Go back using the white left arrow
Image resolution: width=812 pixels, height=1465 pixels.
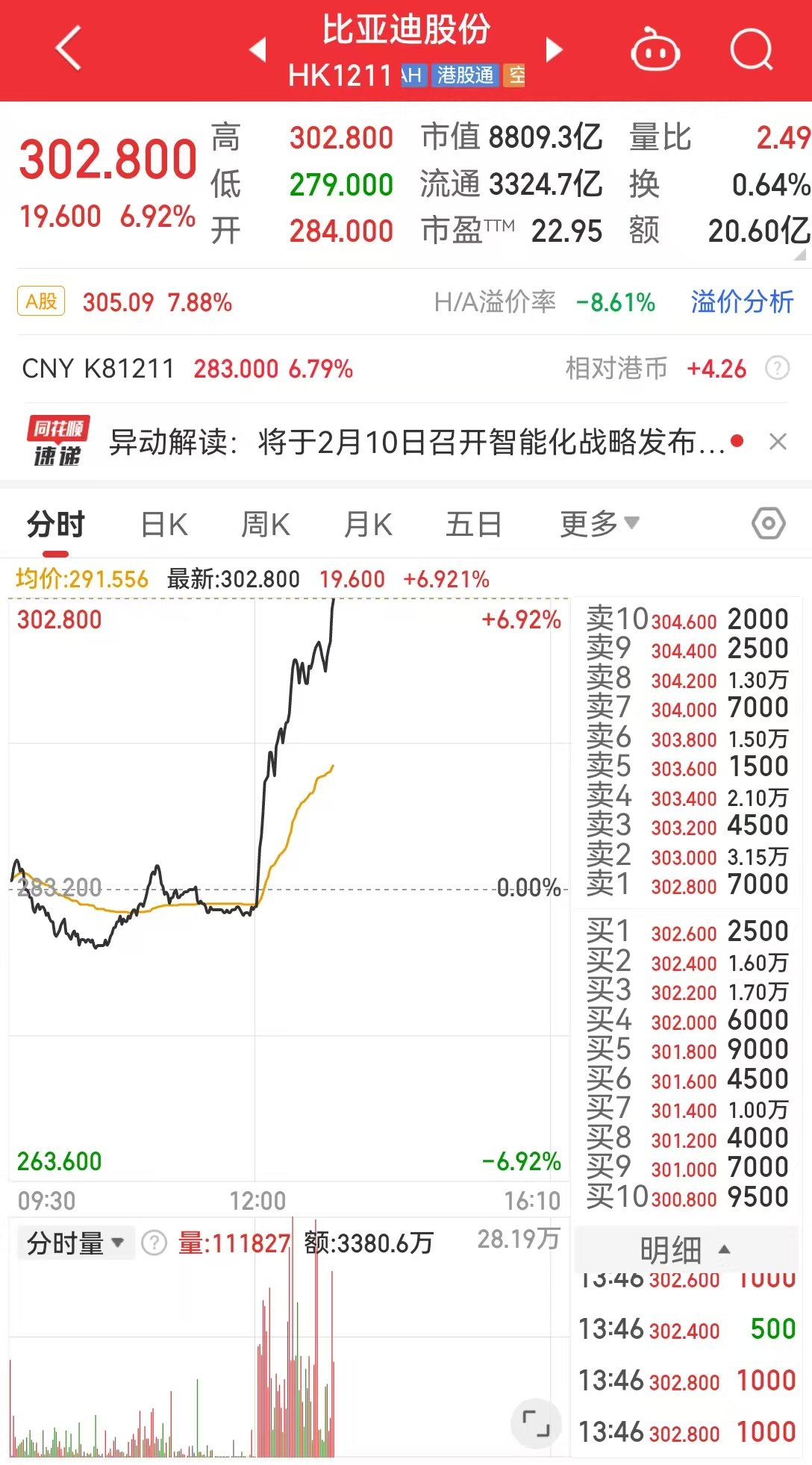pos(68,48)
